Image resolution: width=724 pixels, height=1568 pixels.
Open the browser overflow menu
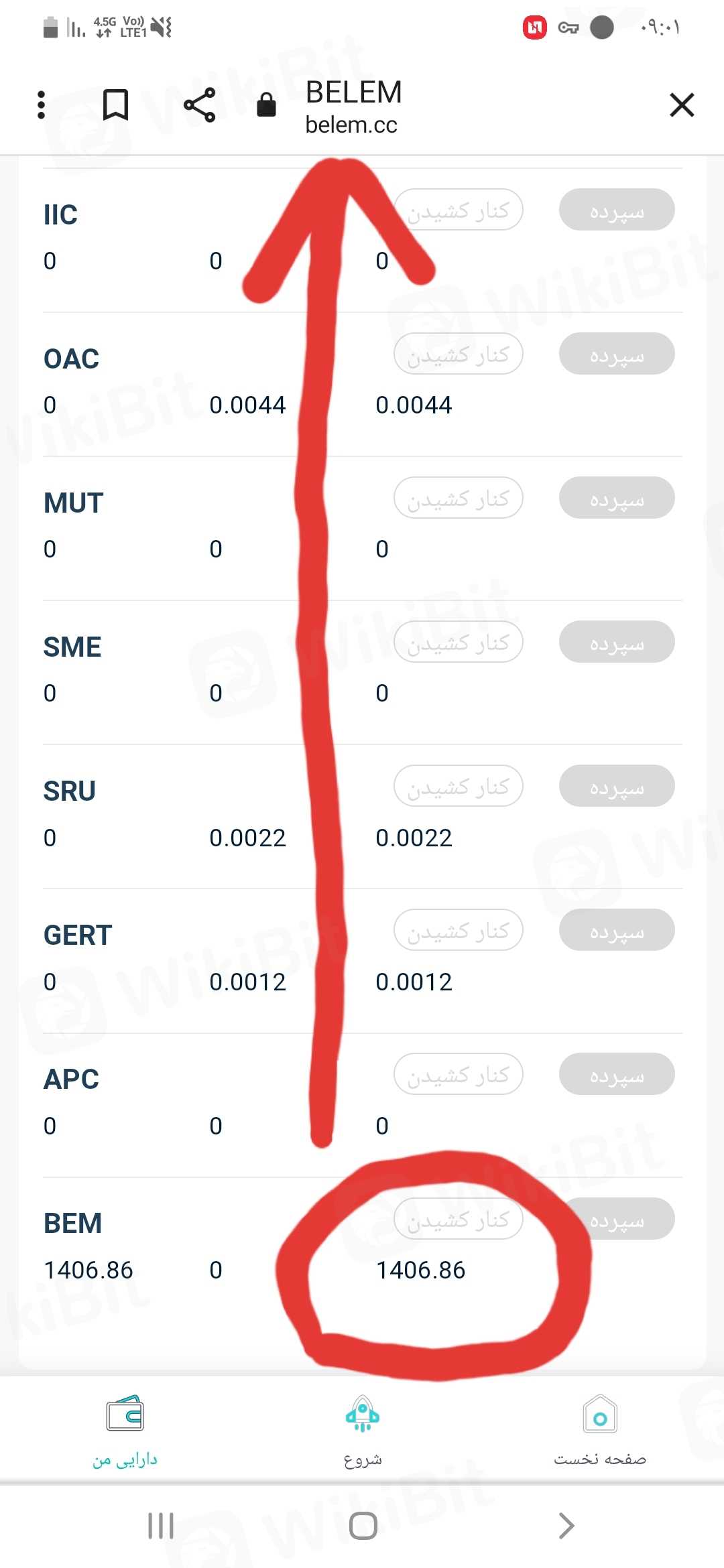[42, 105]
